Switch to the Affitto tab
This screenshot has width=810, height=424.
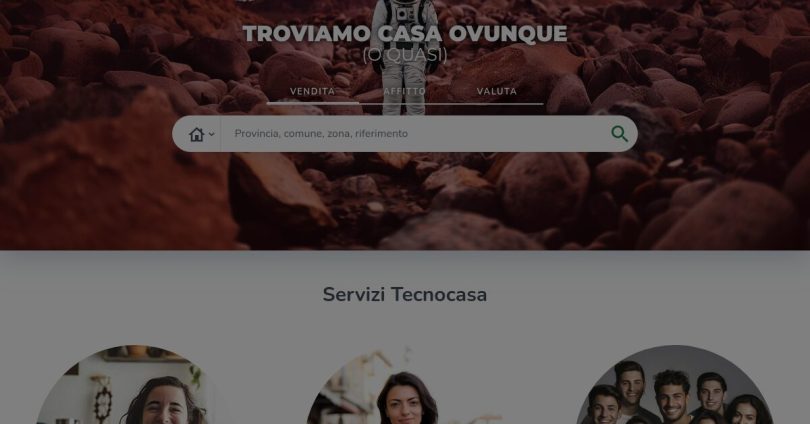coord(404,91)
